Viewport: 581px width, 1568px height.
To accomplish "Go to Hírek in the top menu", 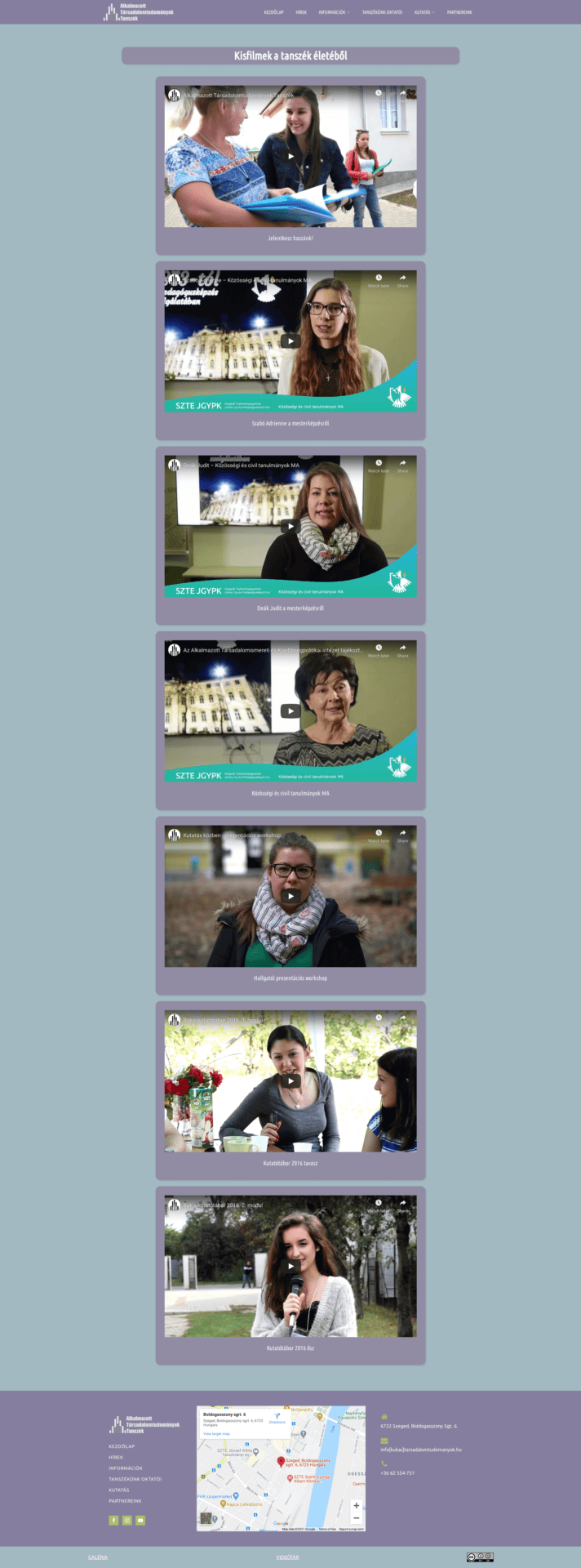I will 301,12.
